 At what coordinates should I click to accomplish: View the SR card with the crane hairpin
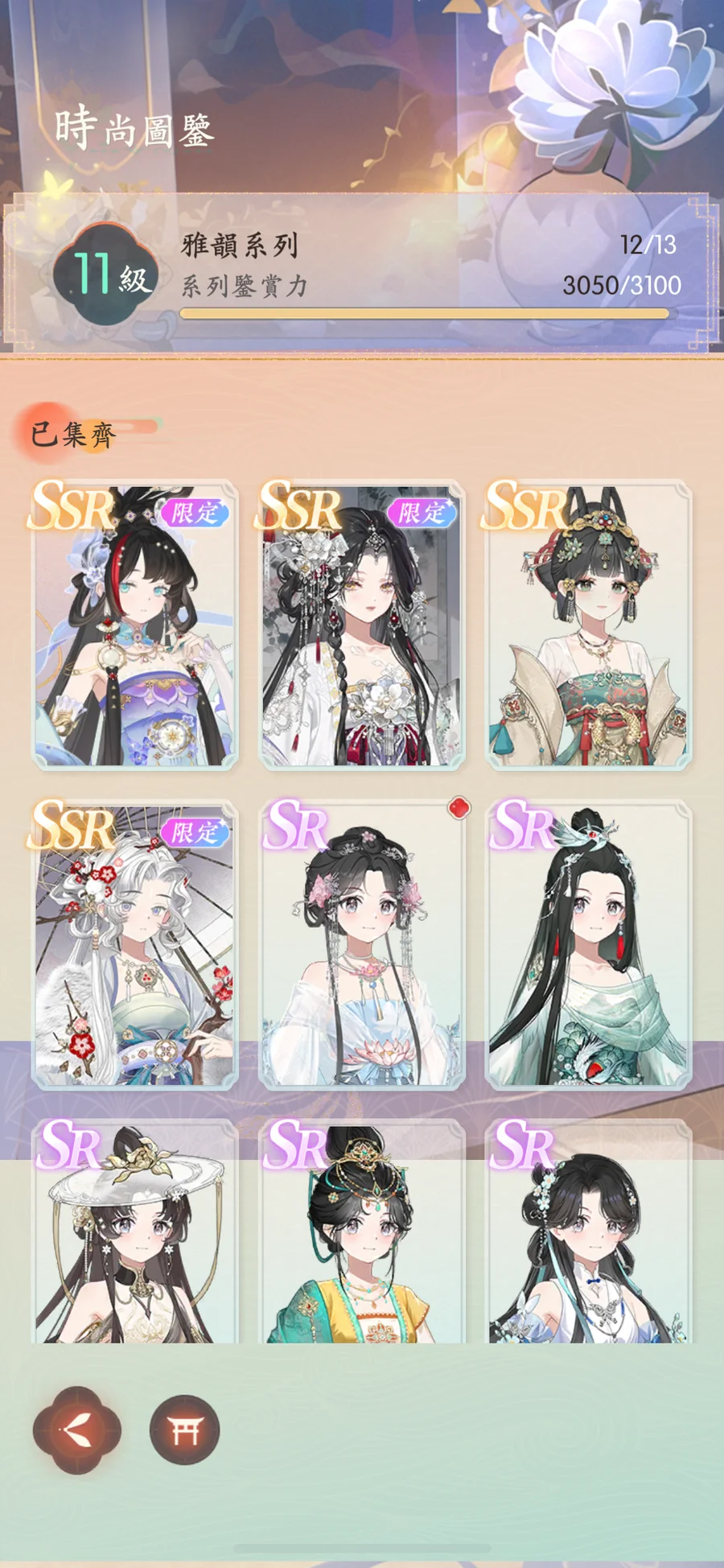click(589, 946)
